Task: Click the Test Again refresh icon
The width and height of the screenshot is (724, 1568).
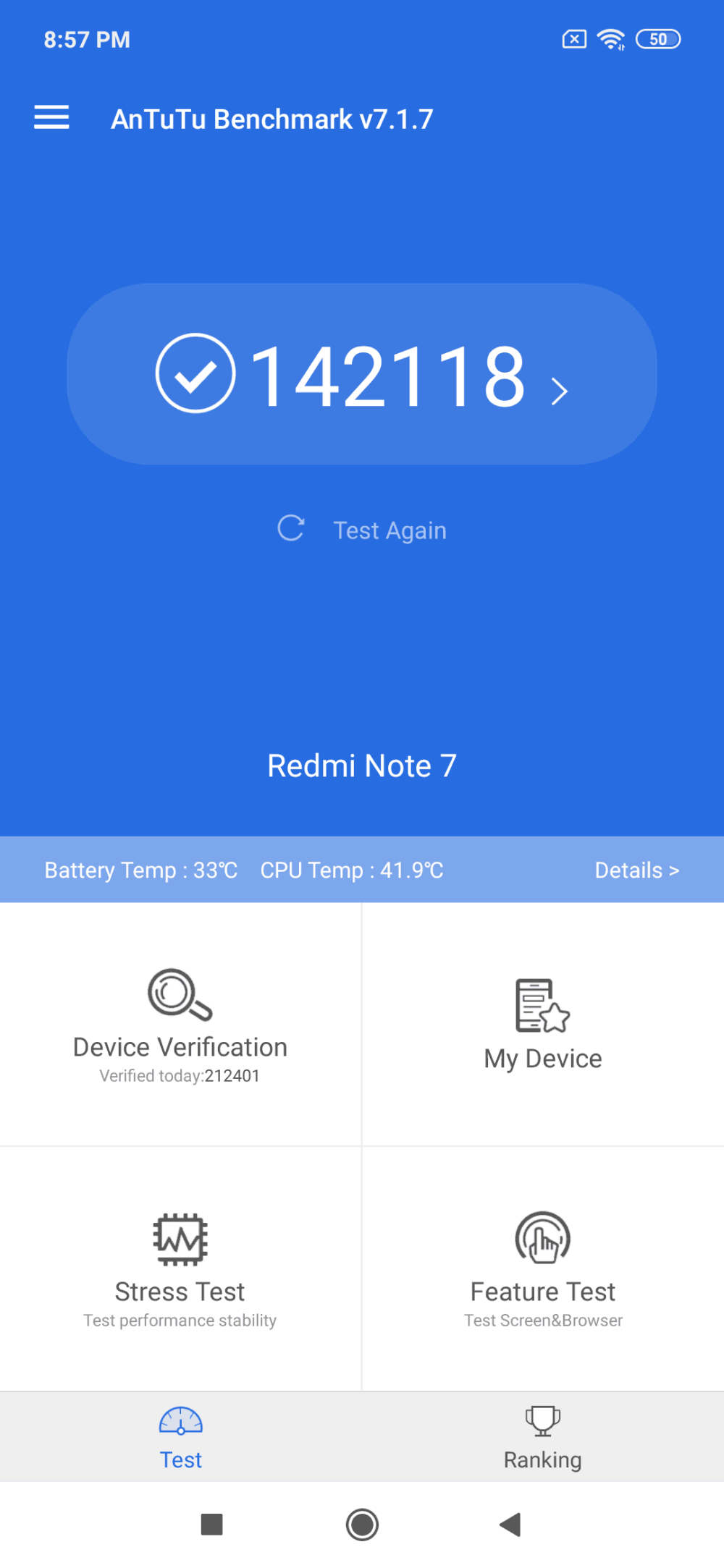Action: 291,528
